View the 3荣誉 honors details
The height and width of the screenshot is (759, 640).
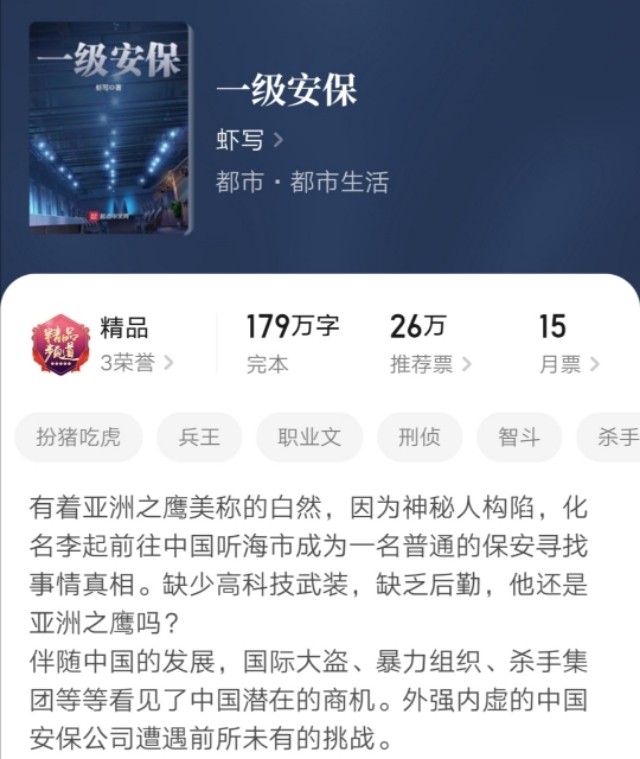pyautogui.click(x=136, y=363)
